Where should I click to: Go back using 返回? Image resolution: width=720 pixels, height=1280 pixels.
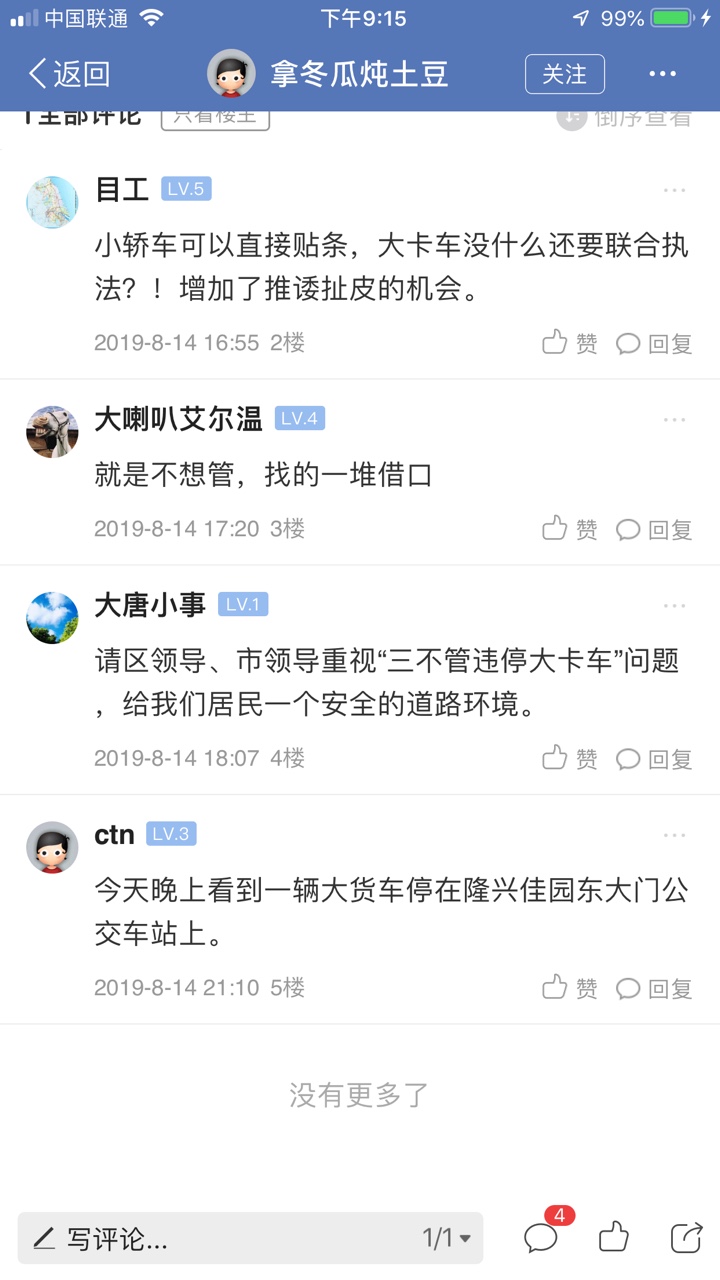(68, 74)
